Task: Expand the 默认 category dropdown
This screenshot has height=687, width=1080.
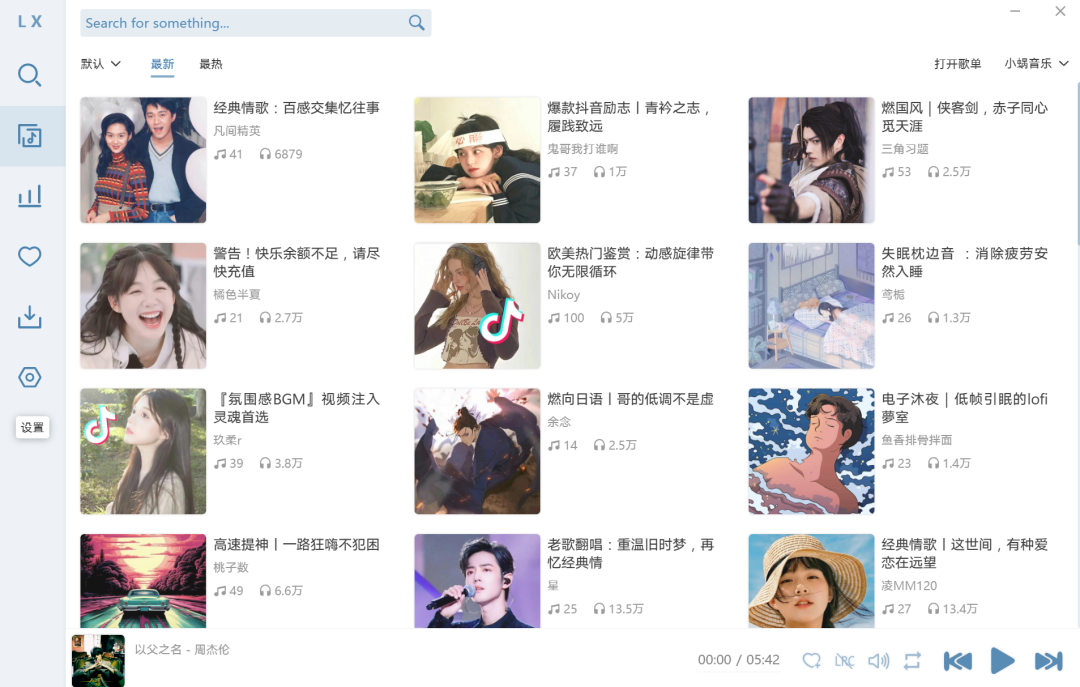Action: point(101,64)
